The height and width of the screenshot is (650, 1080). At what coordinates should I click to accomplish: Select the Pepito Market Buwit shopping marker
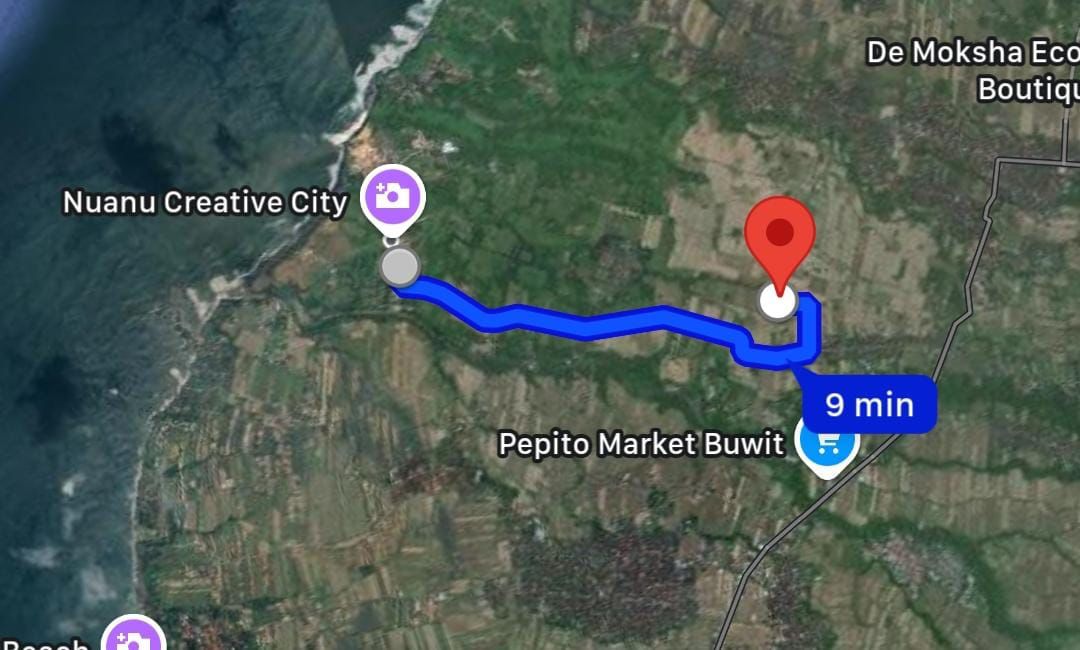pos(827,444)
